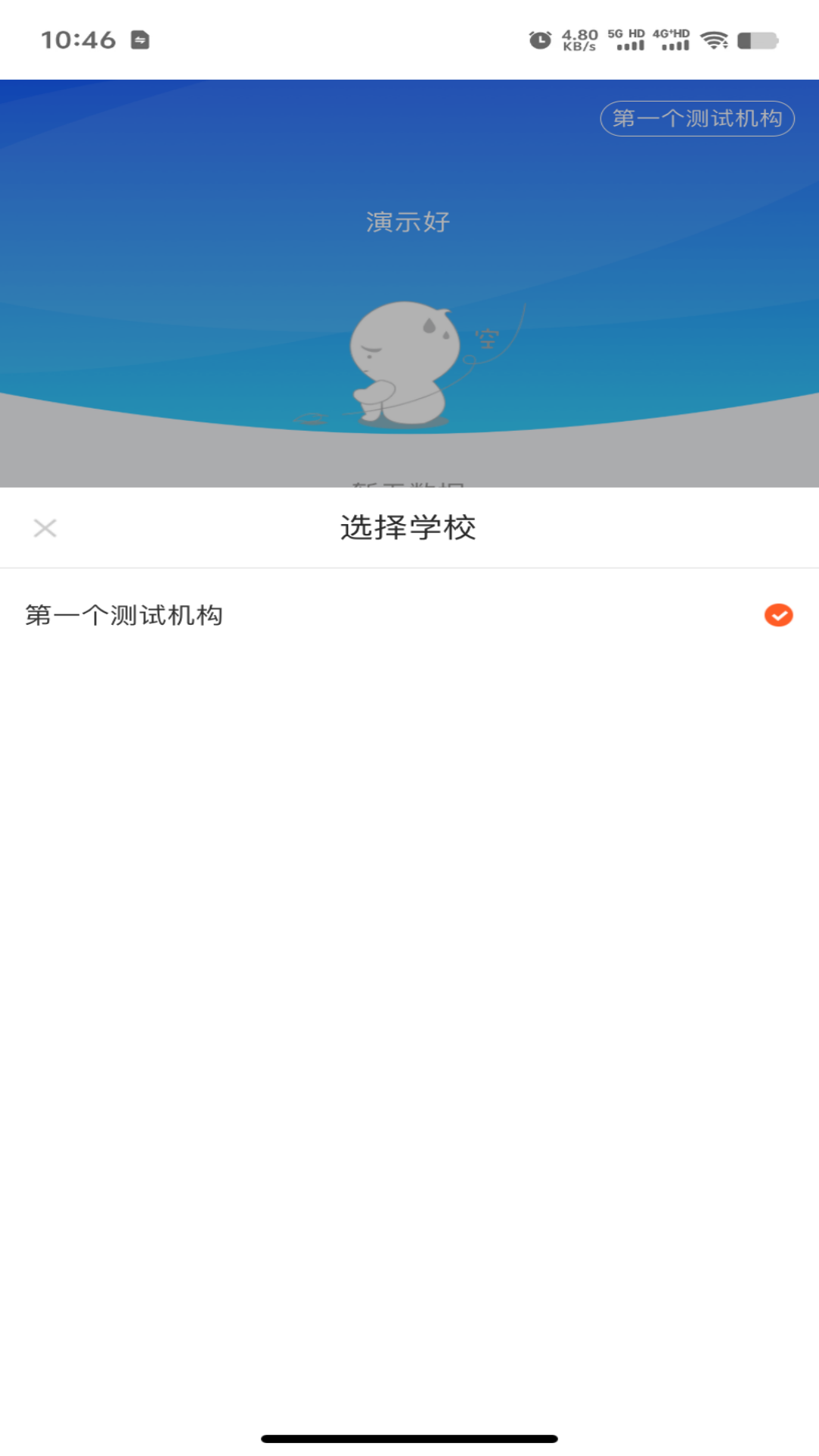The width and height of the screenshot is (819, 1456).
Task: Tap the network speed 4.80 KB/s readout
Action: 579,42
